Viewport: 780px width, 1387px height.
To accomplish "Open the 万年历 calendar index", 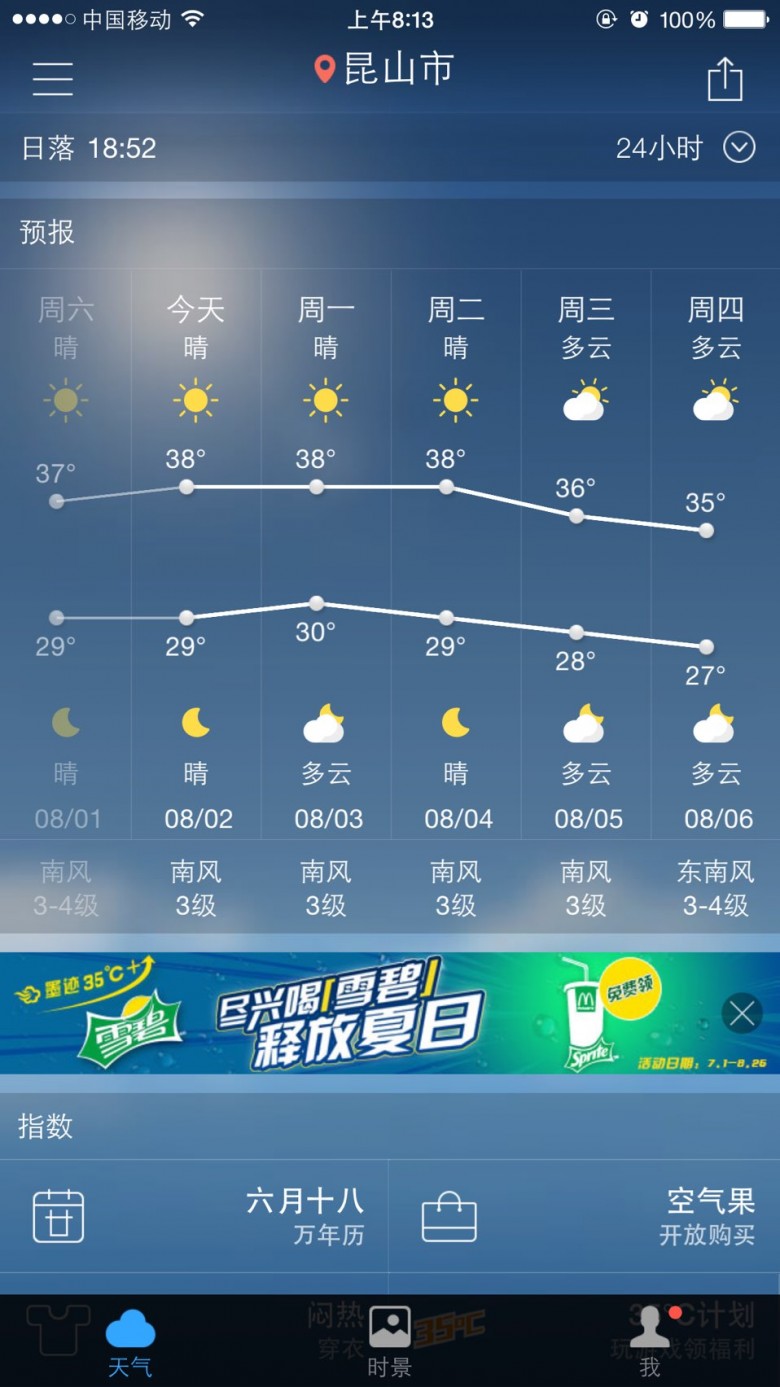I will click(x=194, y=1216).
